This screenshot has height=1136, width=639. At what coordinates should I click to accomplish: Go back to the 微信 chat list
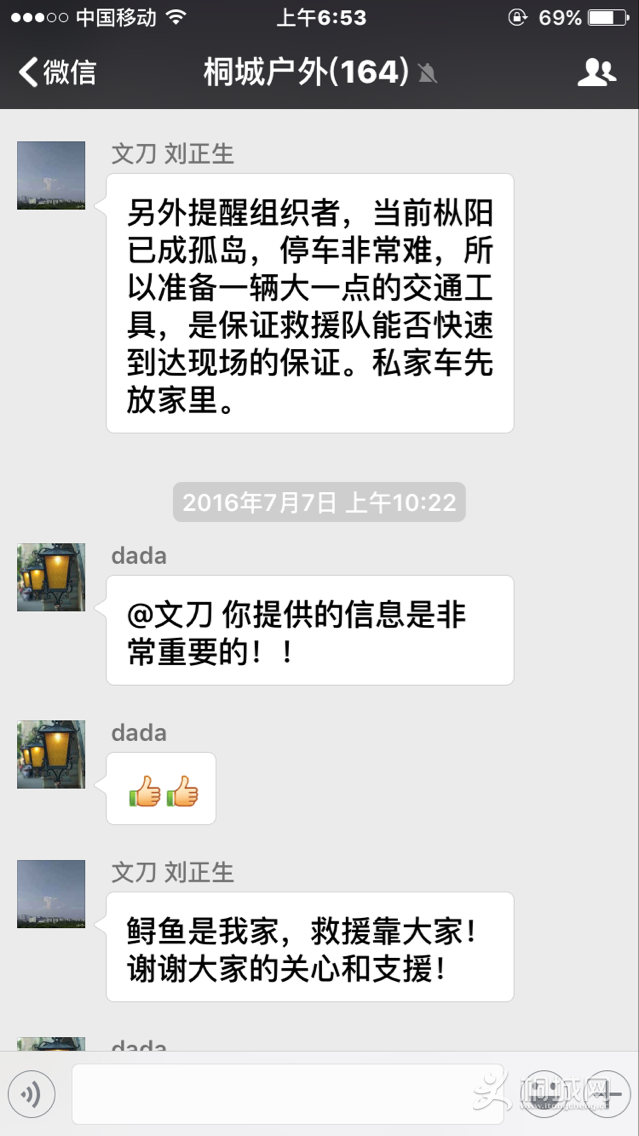pos(58,72)
